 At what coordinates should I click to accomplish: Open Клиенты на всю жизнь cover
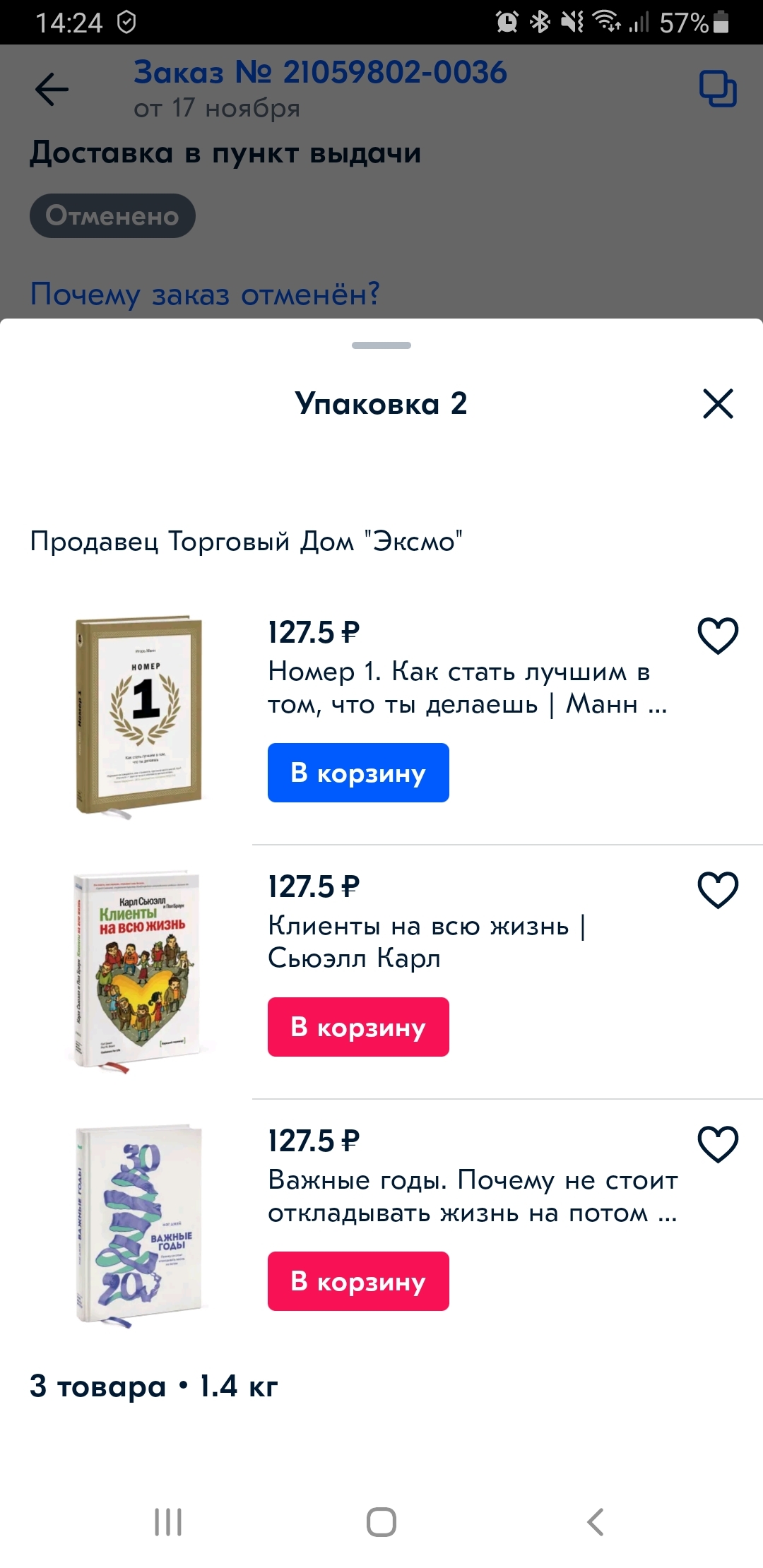(138, 970)
